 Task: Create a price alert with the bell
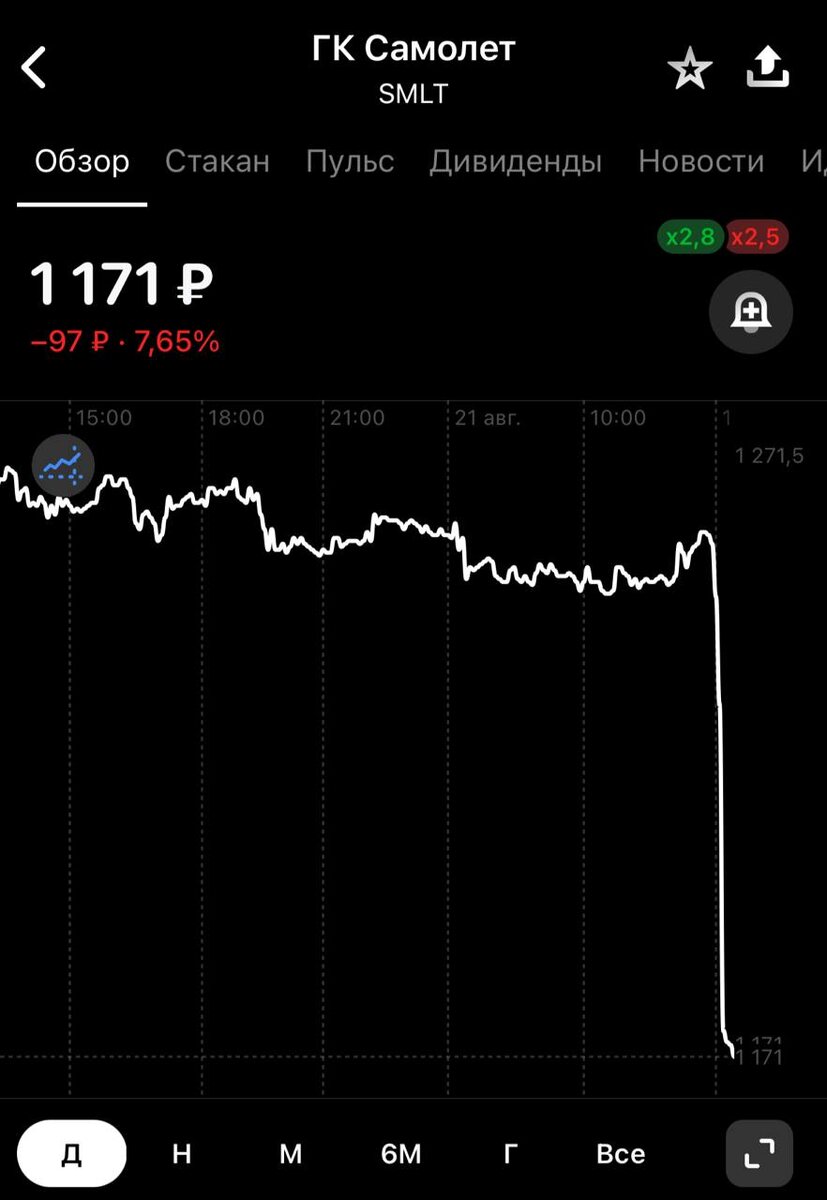coord(750,313)
